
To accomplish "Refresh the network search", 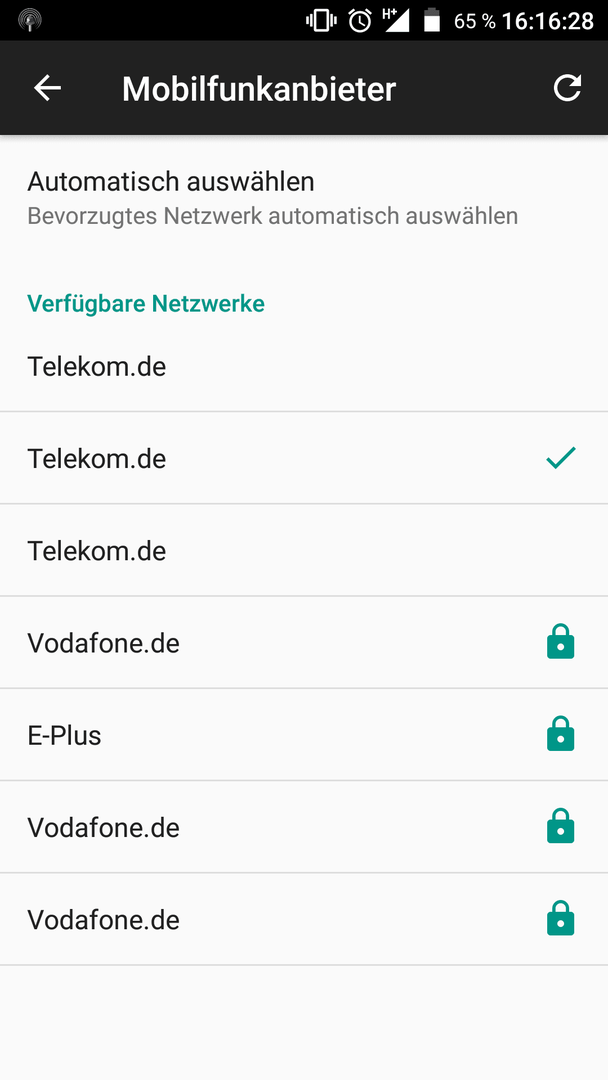I will click(567, 88).
